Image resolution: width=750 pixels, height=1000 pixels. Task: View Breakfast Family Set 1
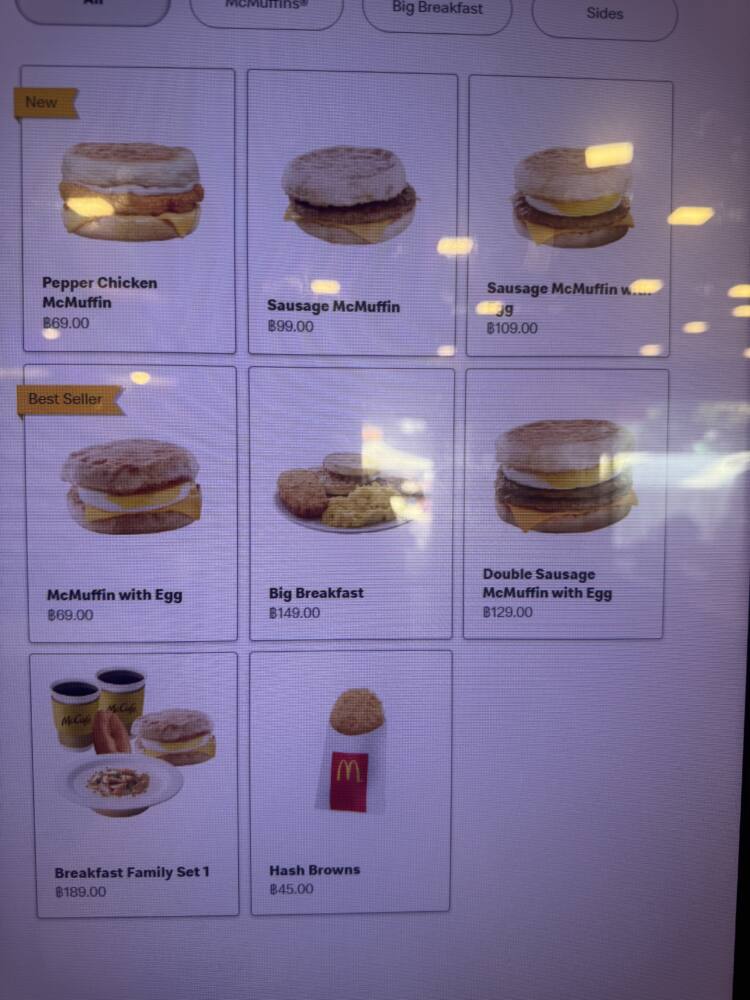(x=134, y=784)
